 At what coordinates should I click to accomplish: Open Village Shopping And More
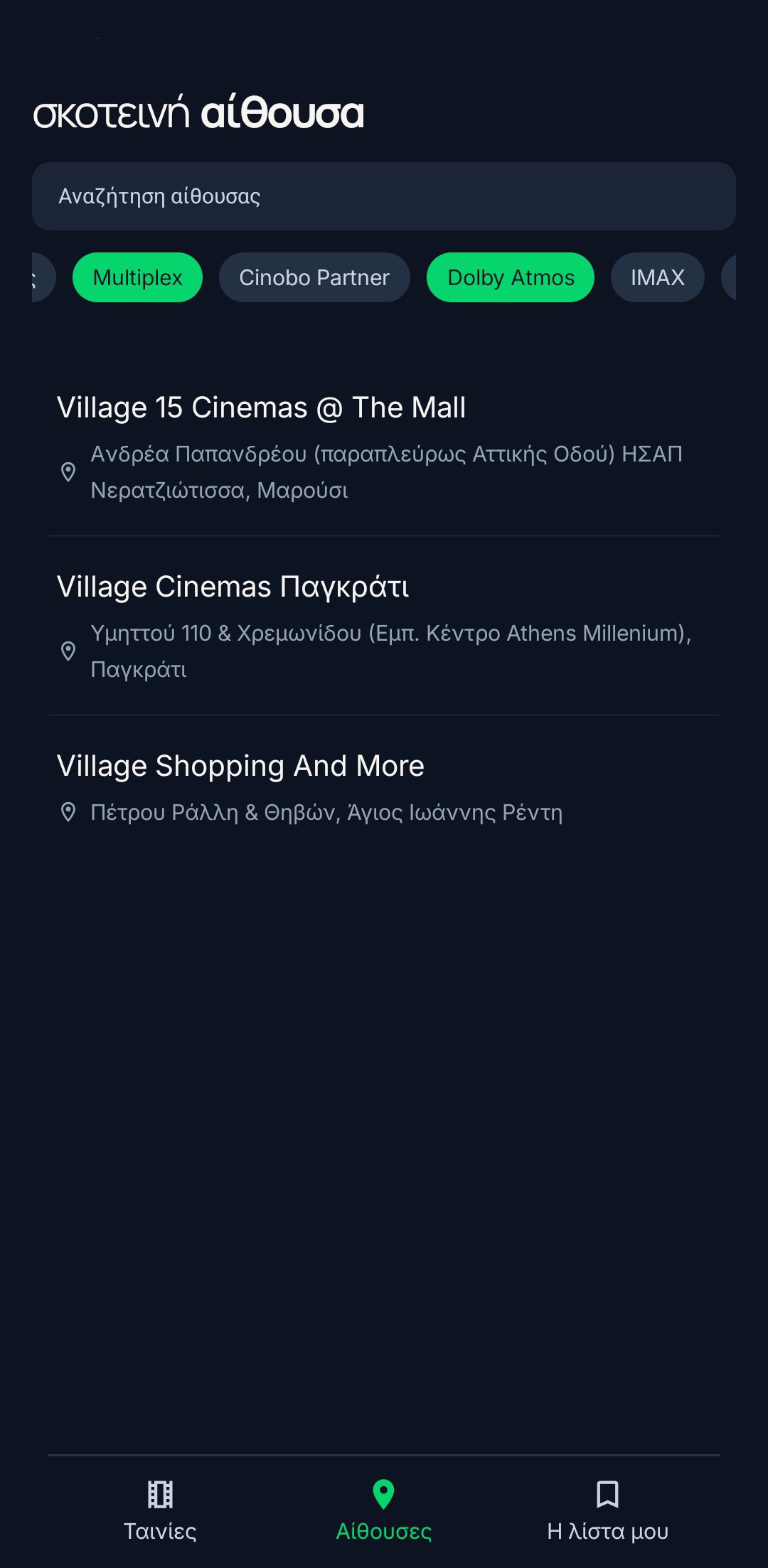[x=384, y=788]
